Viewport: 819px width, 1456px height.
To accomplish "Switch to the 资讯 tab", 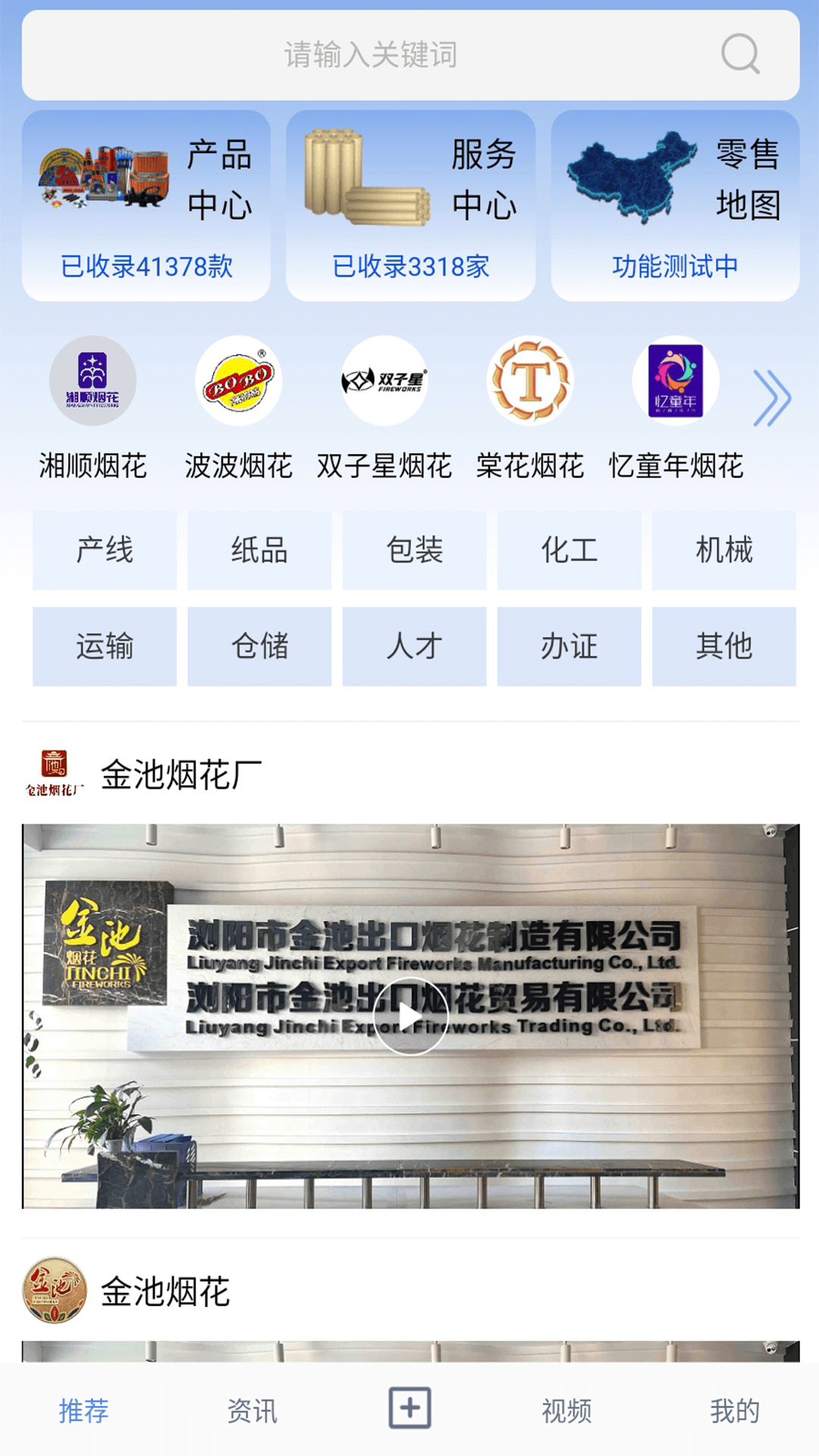I will pos(252,1410).
